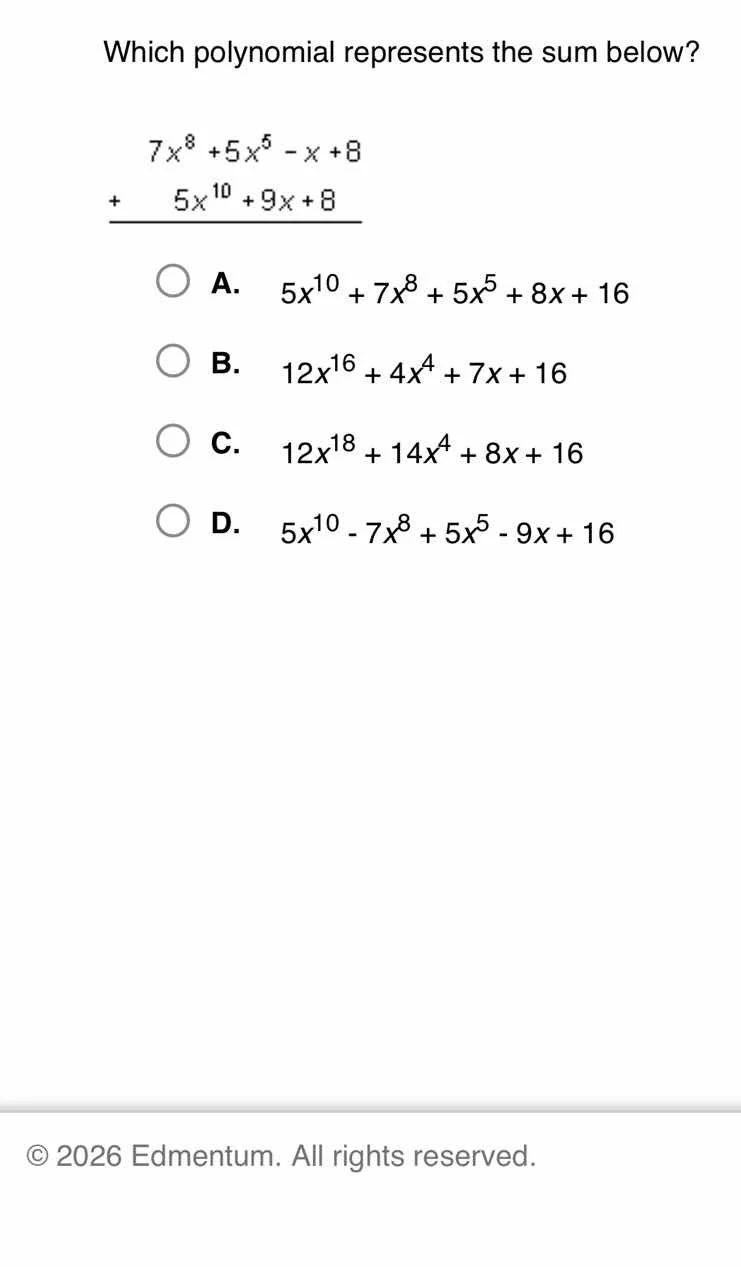Viewport: 741px width, 1267px height.
Task: Click the bold letter B label
Action: click(x=226, y=363)
